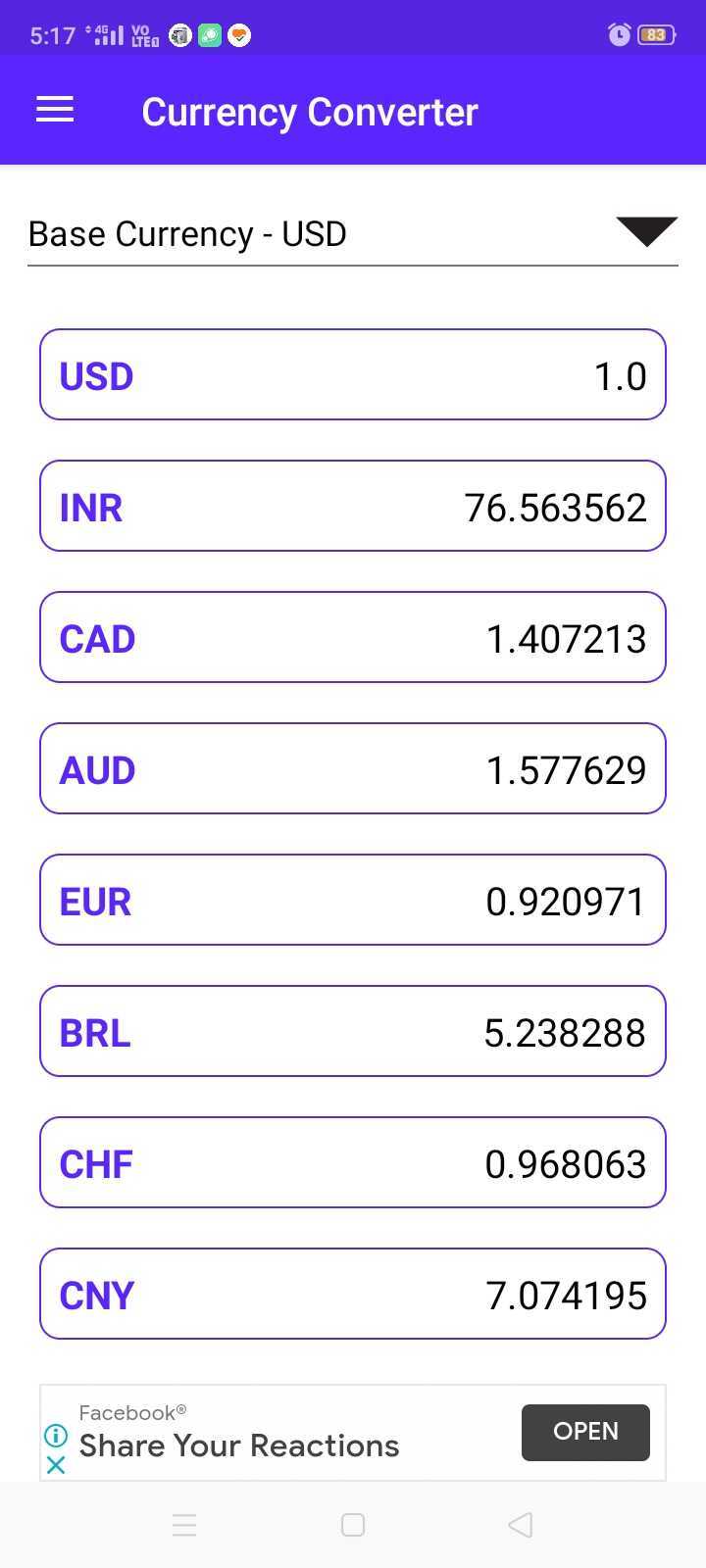This screenshot has height=1568, width=706.
Task: Tap OPEN on the Facebook ad
Action: (x=585, y=1432)
